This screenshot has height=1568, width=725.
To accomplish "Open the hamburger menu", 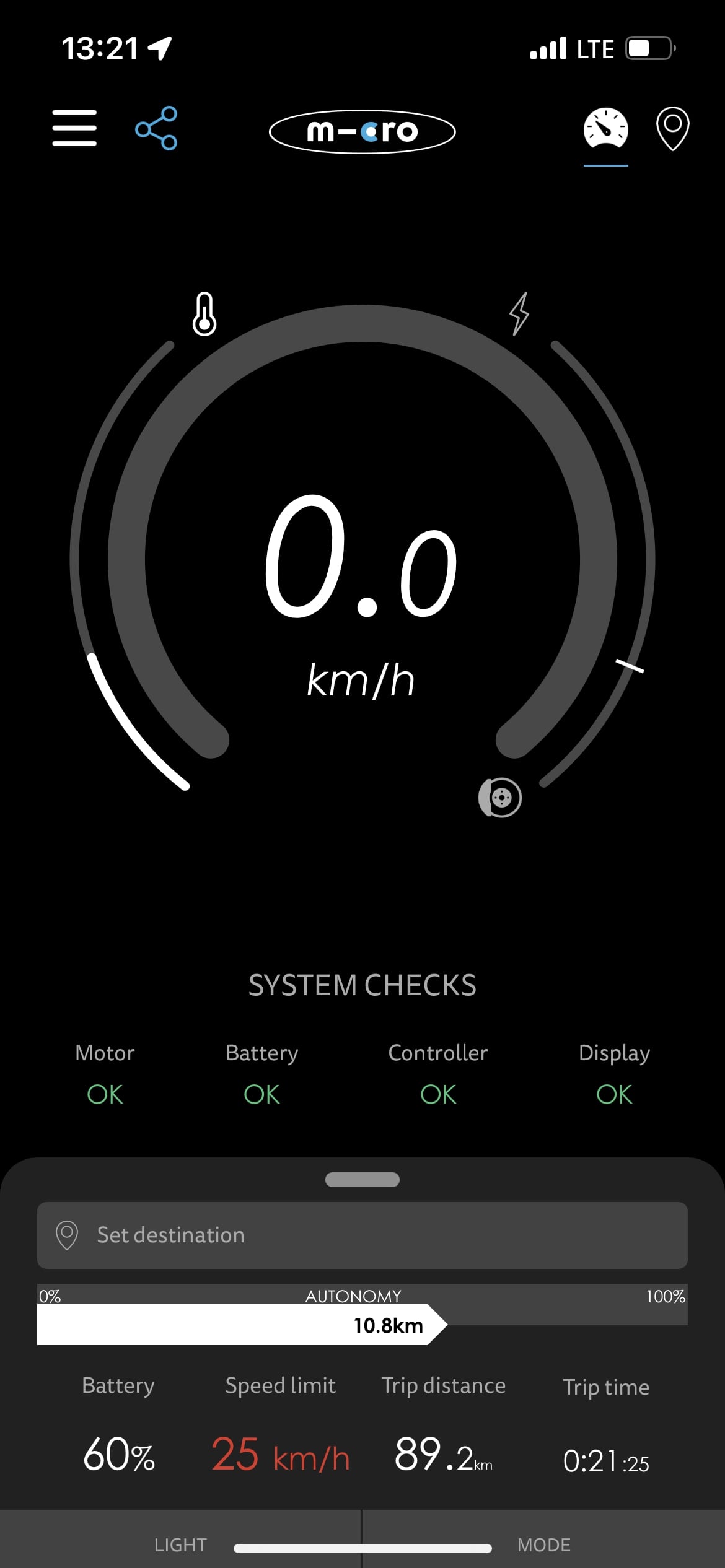I will [x=74, y=128].
